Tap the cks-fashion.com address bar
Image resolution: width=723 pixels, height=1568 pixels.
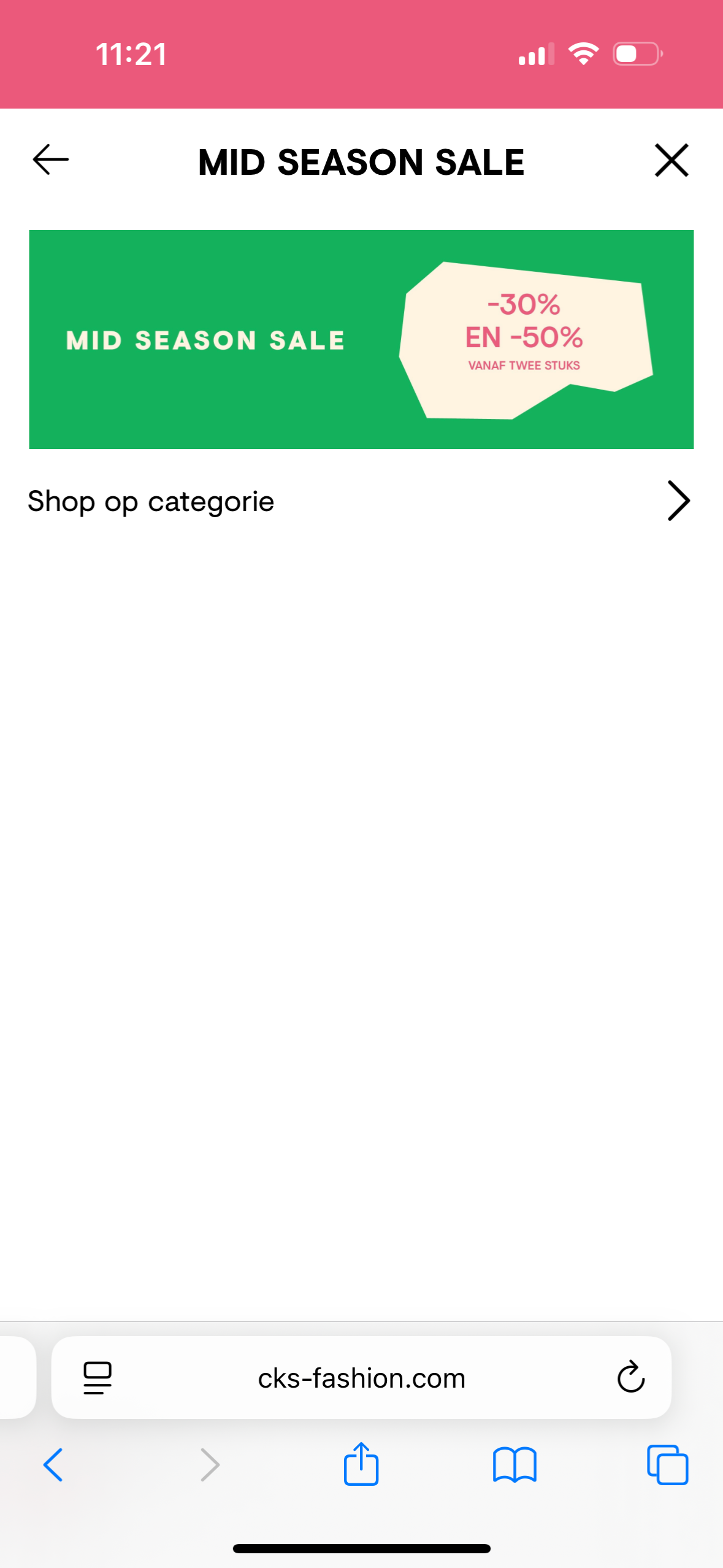click(361, 1378)
